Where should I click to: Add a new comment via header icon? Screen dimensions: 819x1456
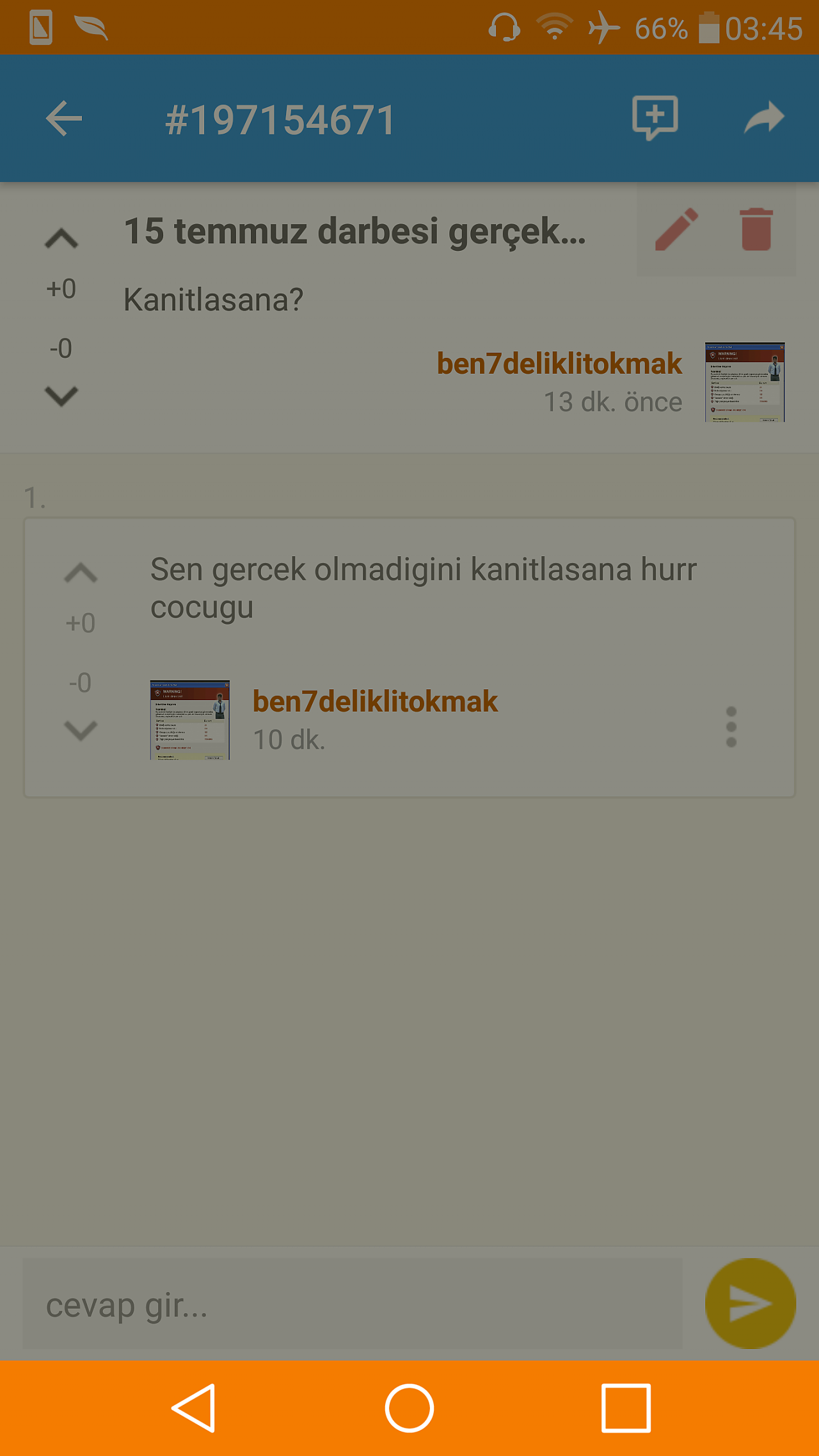[x=655, y=117]
